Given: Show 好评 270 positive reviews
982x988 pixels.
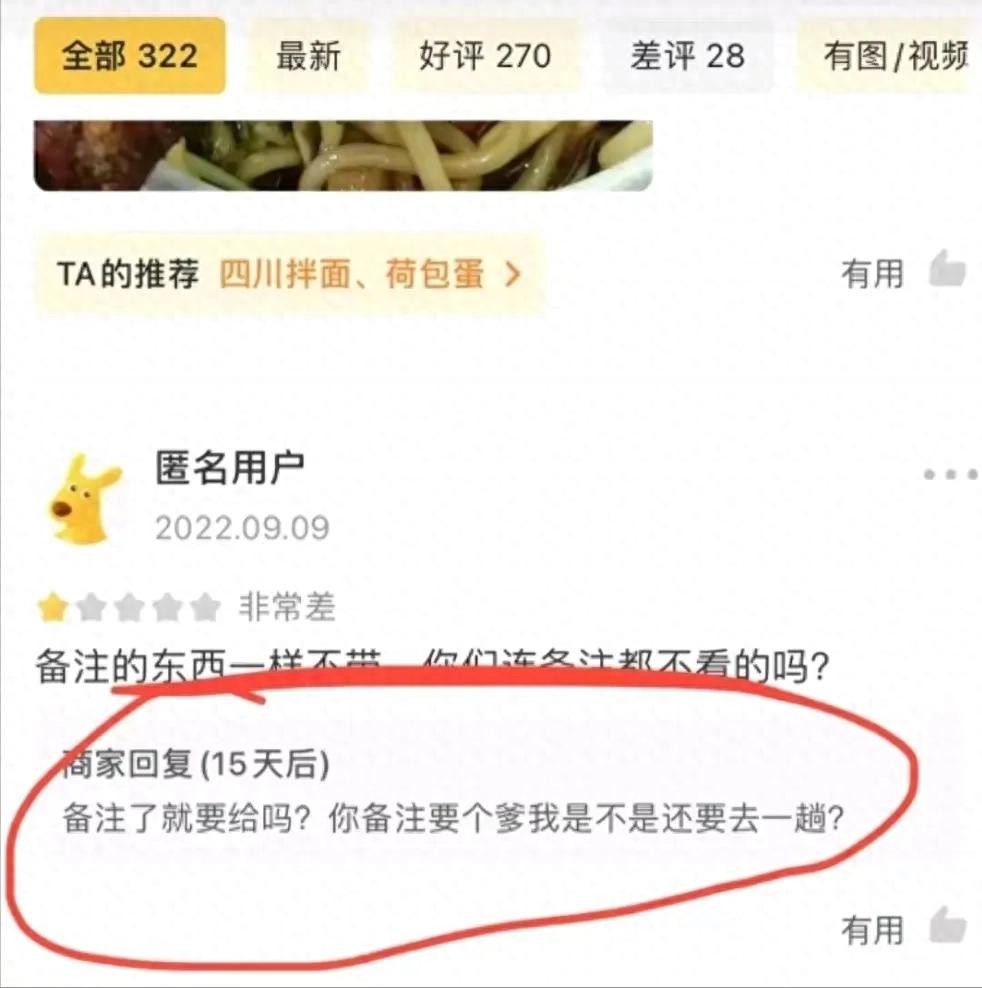Looking at the screenshot, I should coord(485,56).
